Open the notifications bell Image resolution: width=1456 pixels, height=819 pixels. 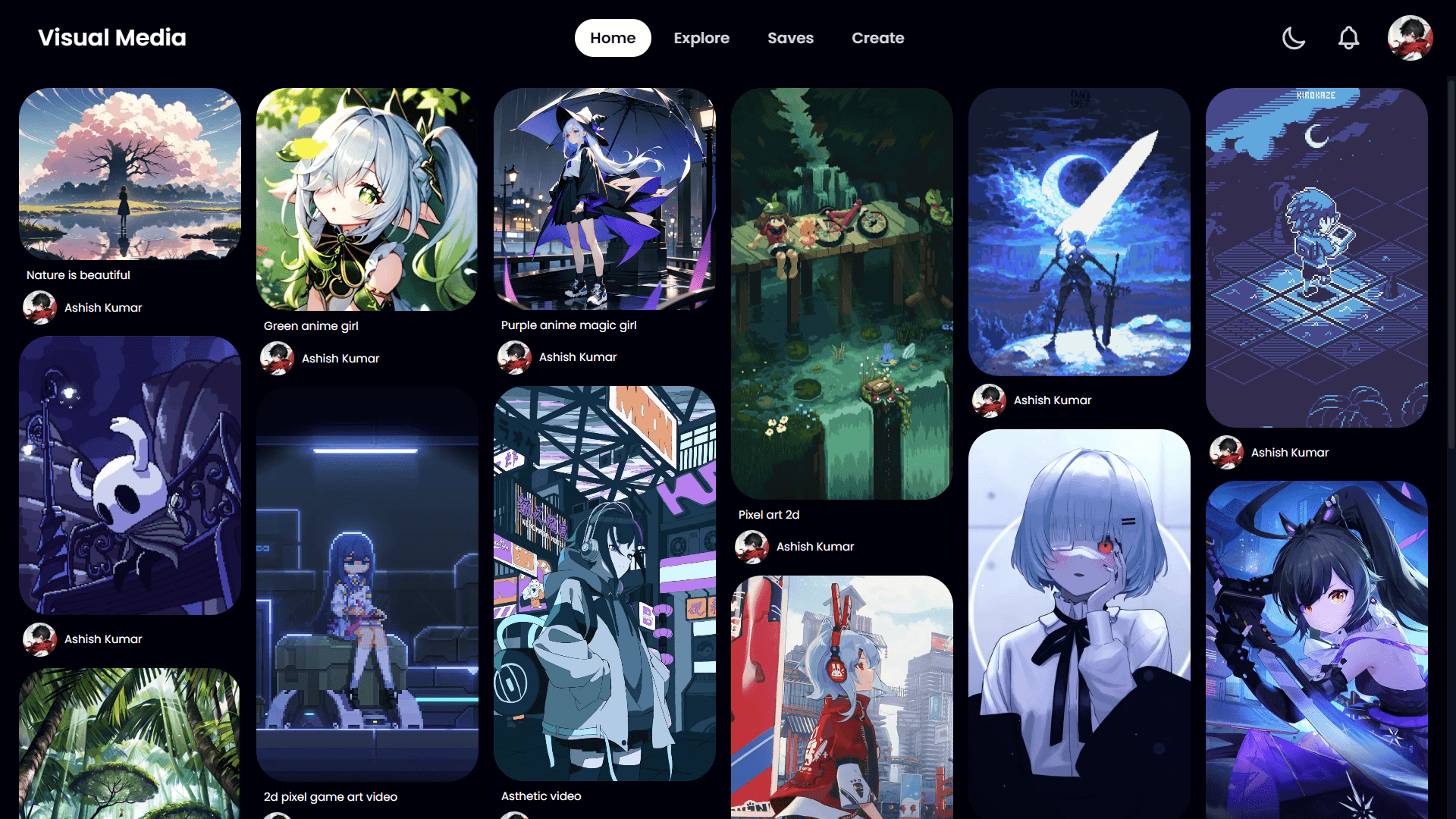(1348, 38)
